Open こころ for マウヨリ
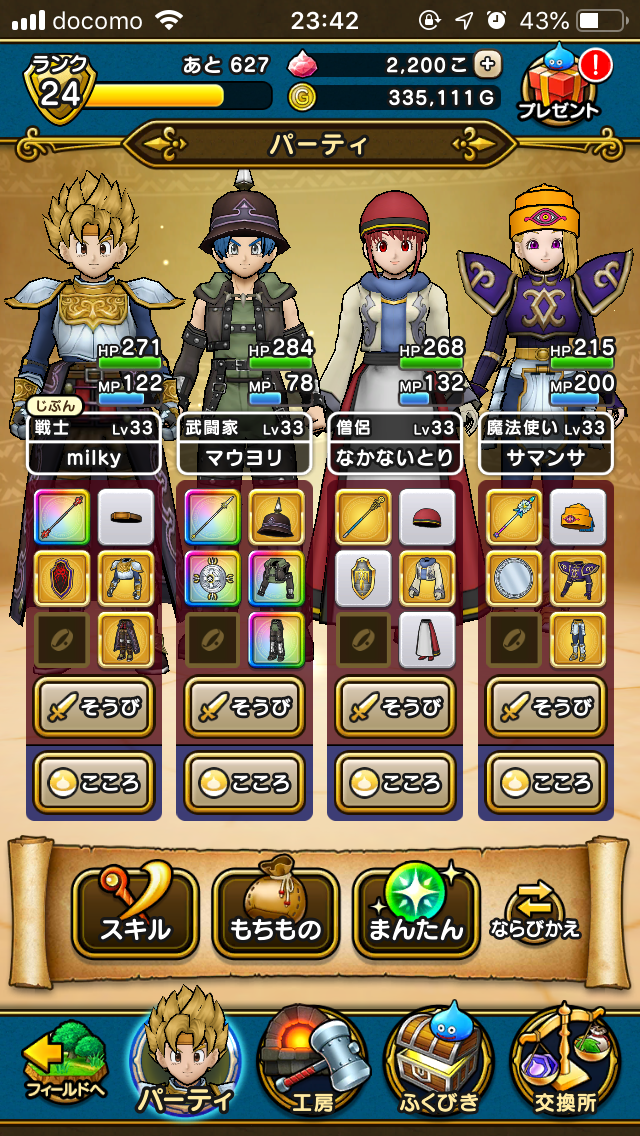 (x=244, y=782)
